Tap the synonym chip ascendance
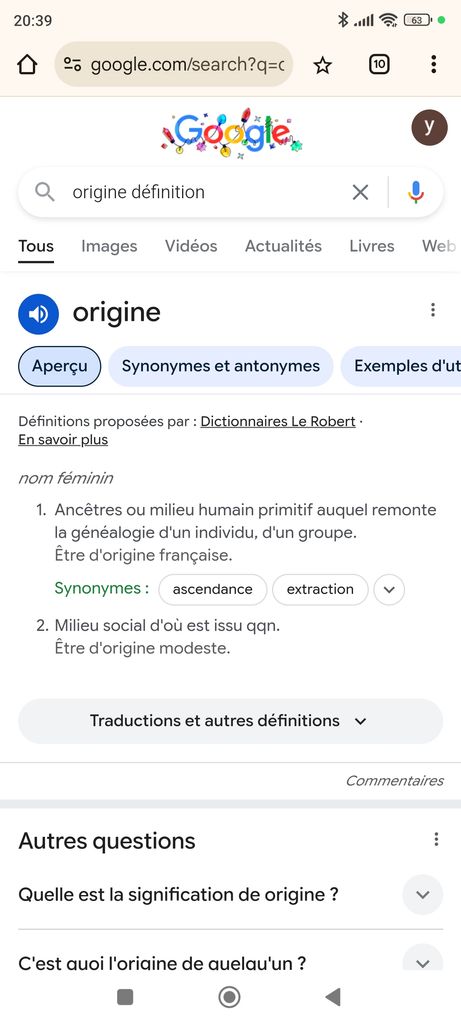461x1024 pixels. pos(213,589)
